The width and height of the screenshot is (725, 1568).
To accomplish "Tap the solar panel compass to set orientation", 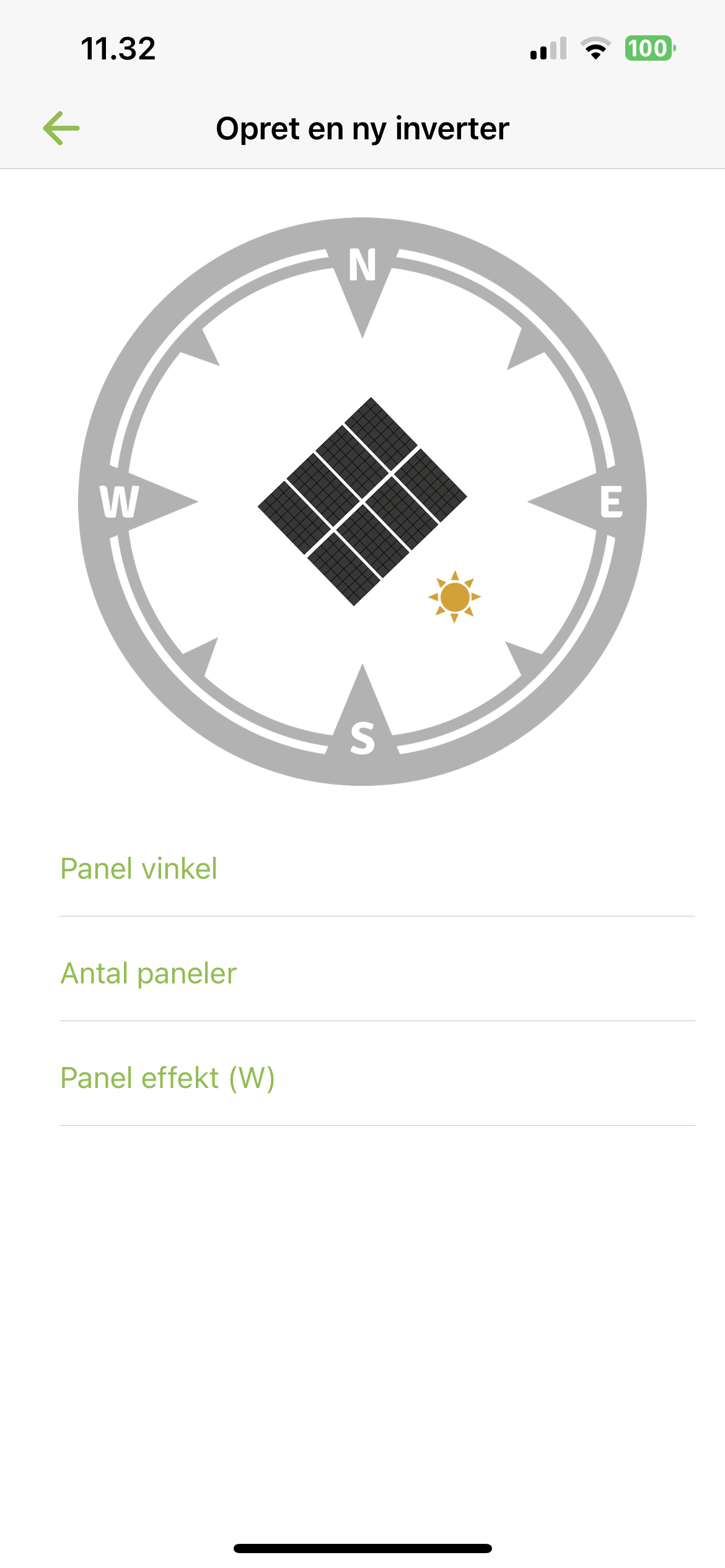I will pyautogui.click(x=362, y=501).
